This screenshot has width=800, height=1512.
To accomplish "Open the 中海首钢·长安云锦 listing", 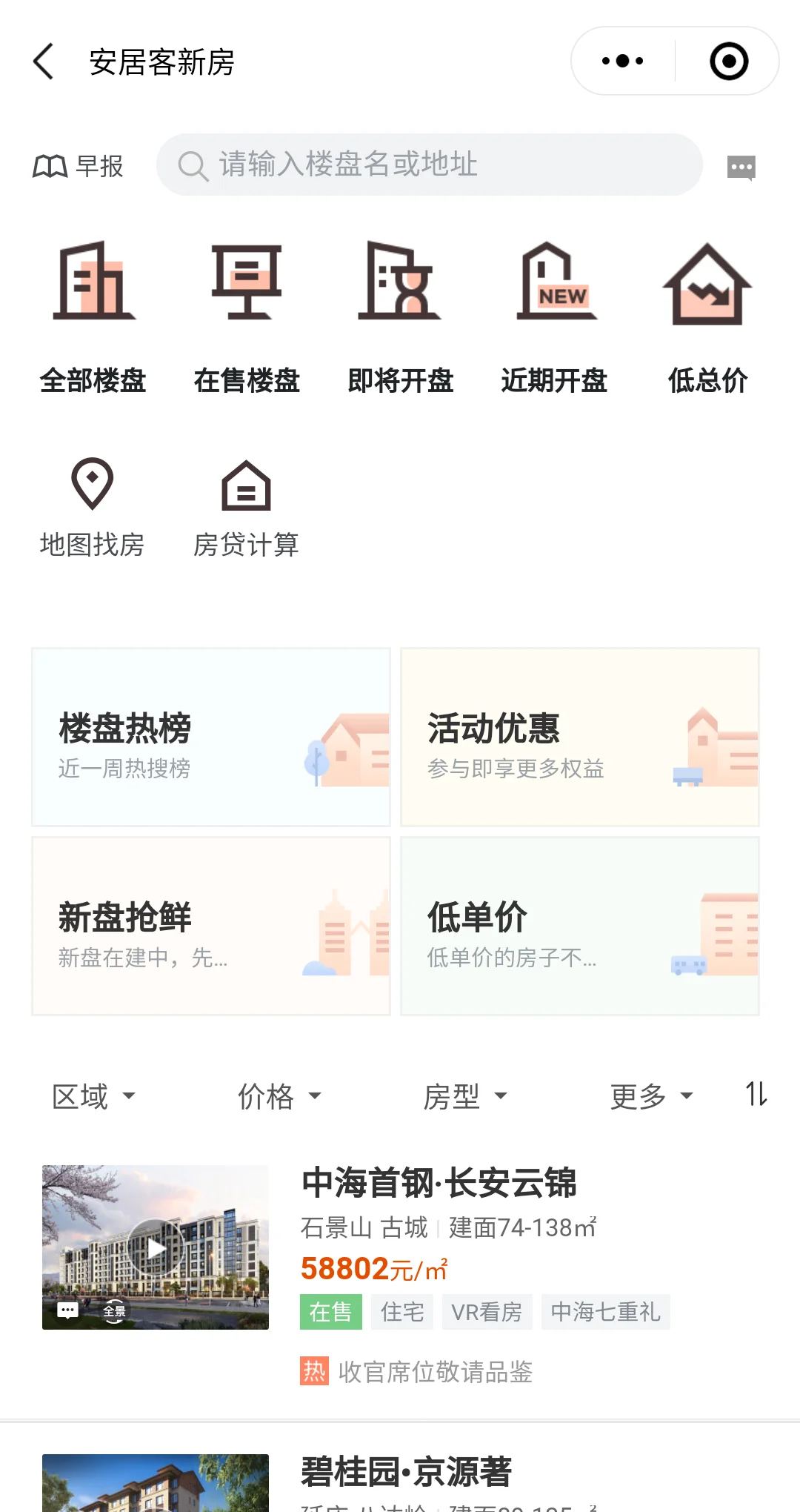I will [439, 1183].
